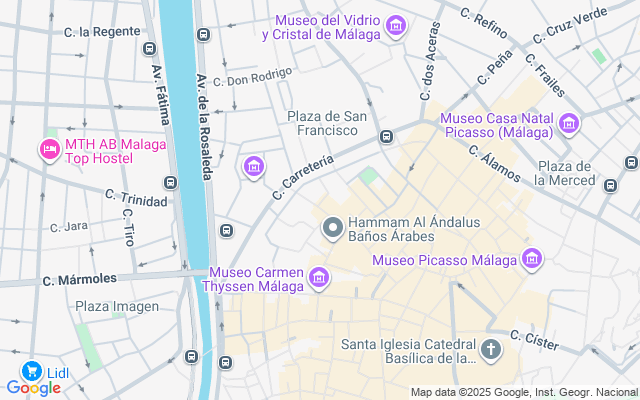640x400 pixels.
Task: Select the MTH AB Malaga Top Hostel marker
Action: pyautogui.click(x=48, y=150)
